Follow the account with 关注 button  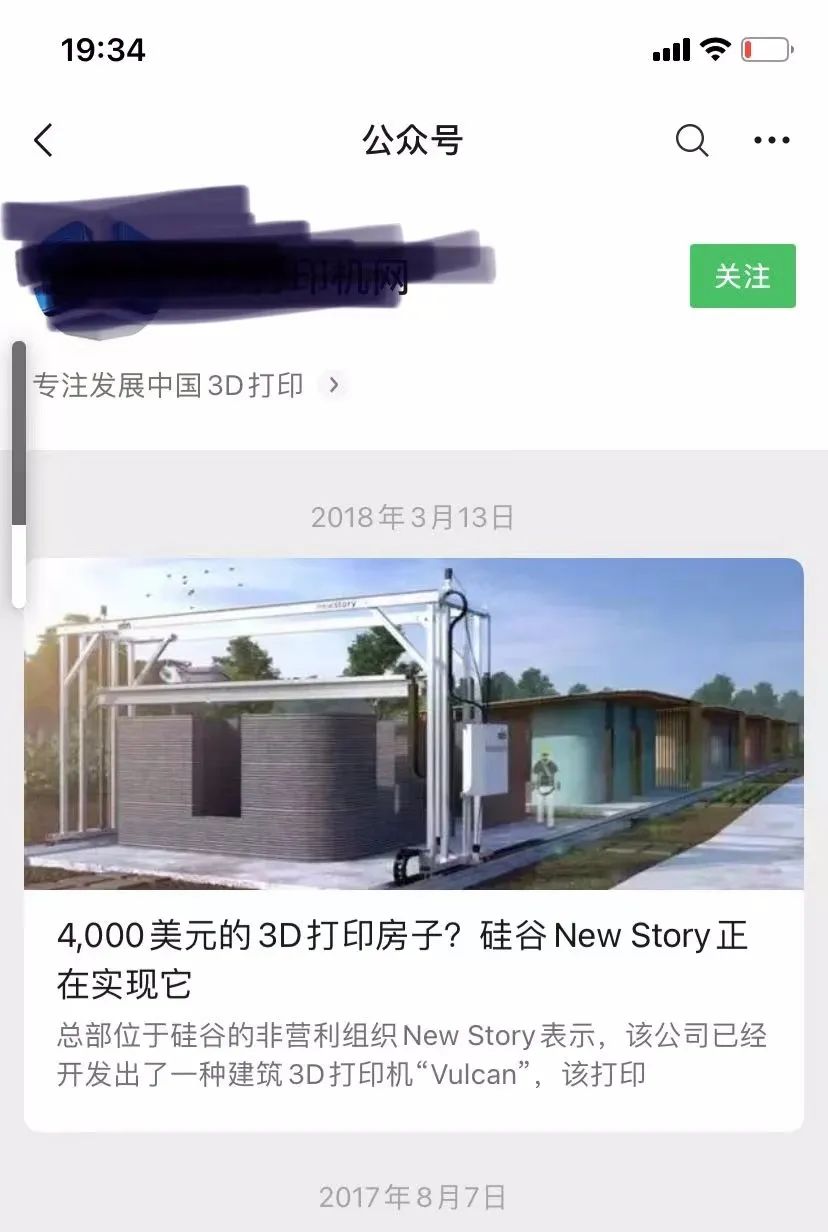click(x=742, y=276)
